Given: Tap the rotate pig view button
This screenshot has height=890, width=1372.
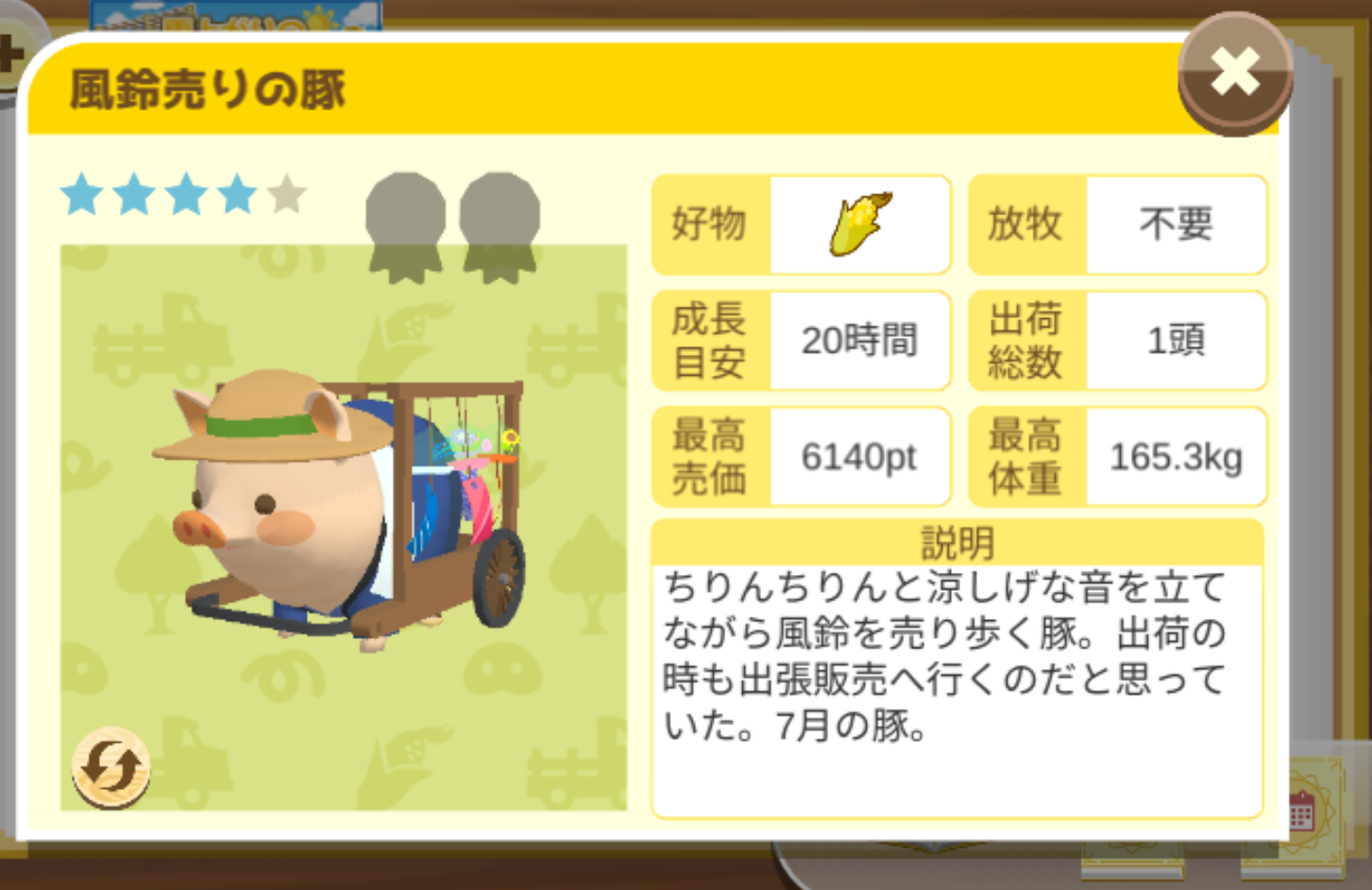Looking at the screenshot, I should click(111, 766).
